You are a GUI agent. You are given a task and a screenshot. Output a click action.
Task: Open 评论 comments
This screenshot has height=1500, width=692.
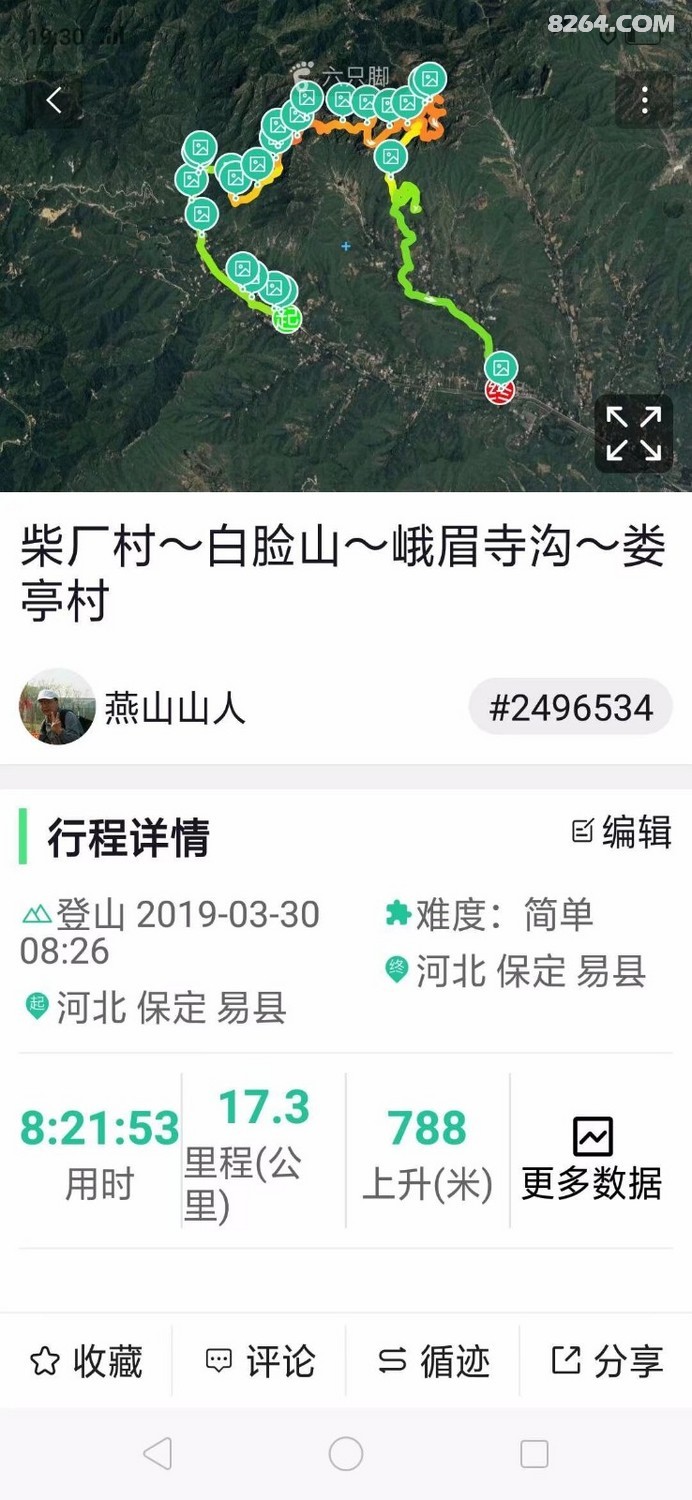click(x=258, y=1361)
